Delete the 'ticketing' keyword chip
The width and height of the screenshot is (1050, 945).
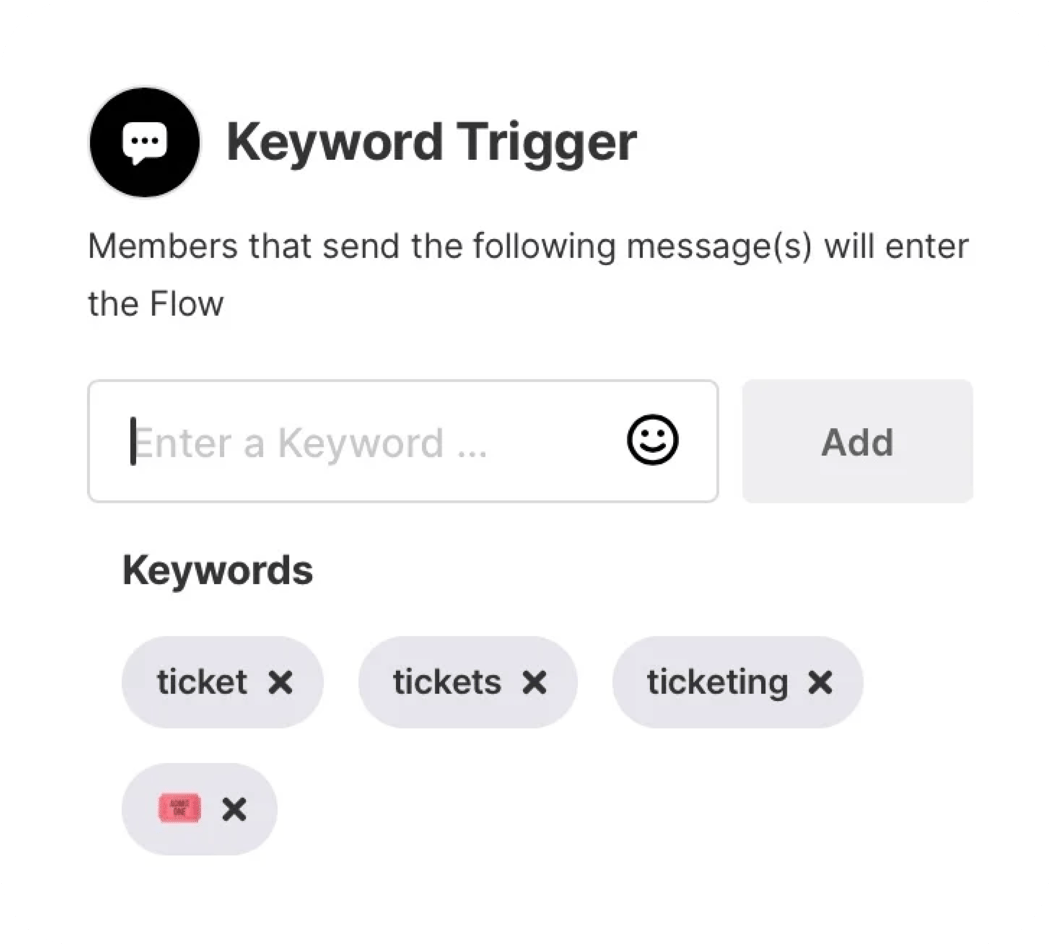click(820, 682)
